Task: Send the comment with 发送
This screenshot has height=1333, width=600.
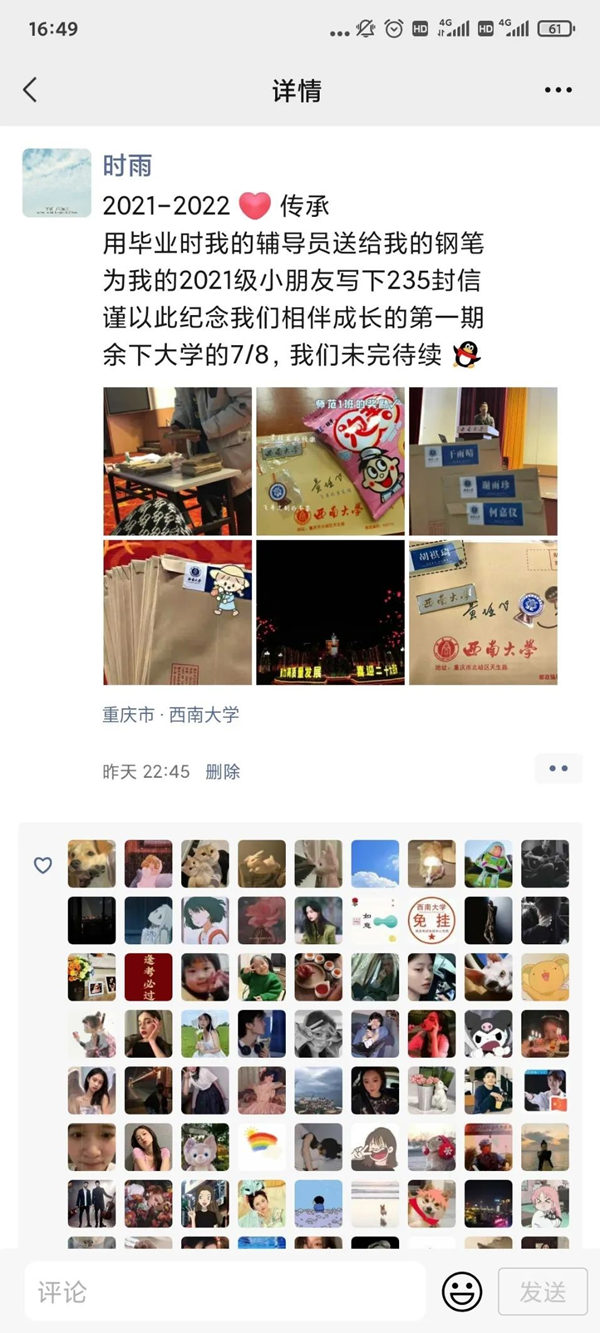Action: 542,1291
